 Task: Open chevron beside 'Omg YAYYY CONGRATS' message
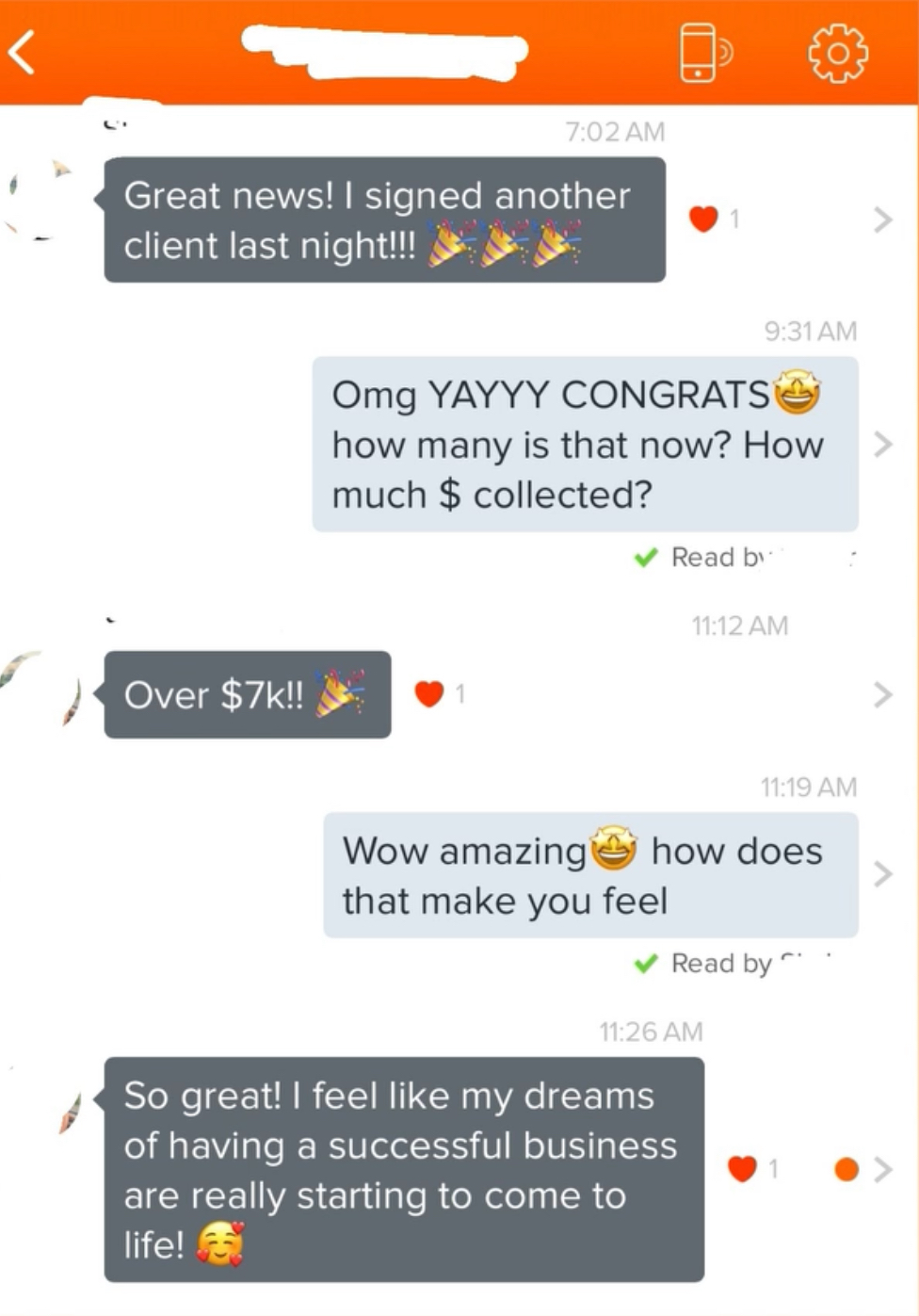[x=882, y=444]
